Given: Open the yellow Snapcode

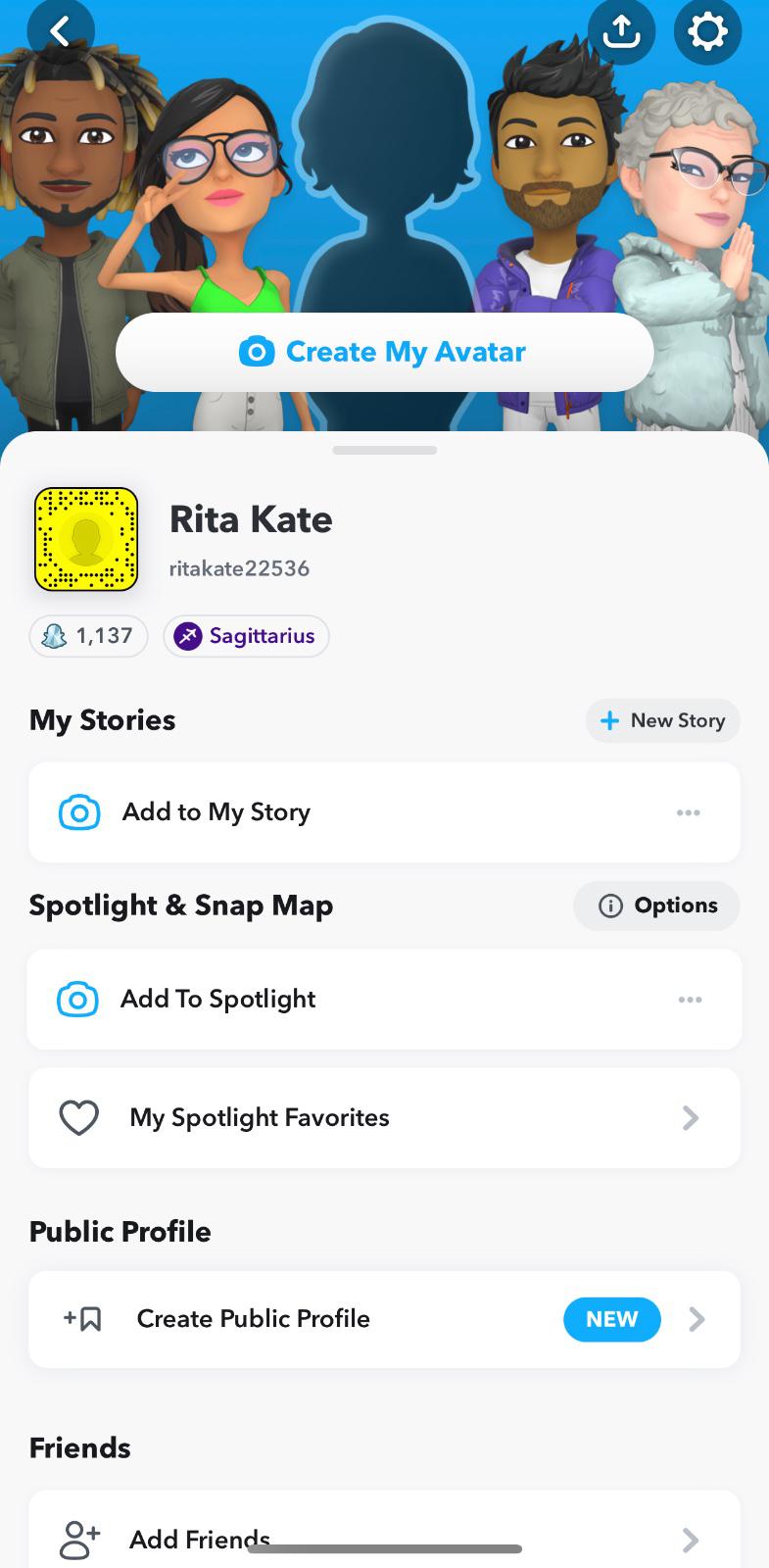Looking at the screenshot, I should (x=86, y=539).
